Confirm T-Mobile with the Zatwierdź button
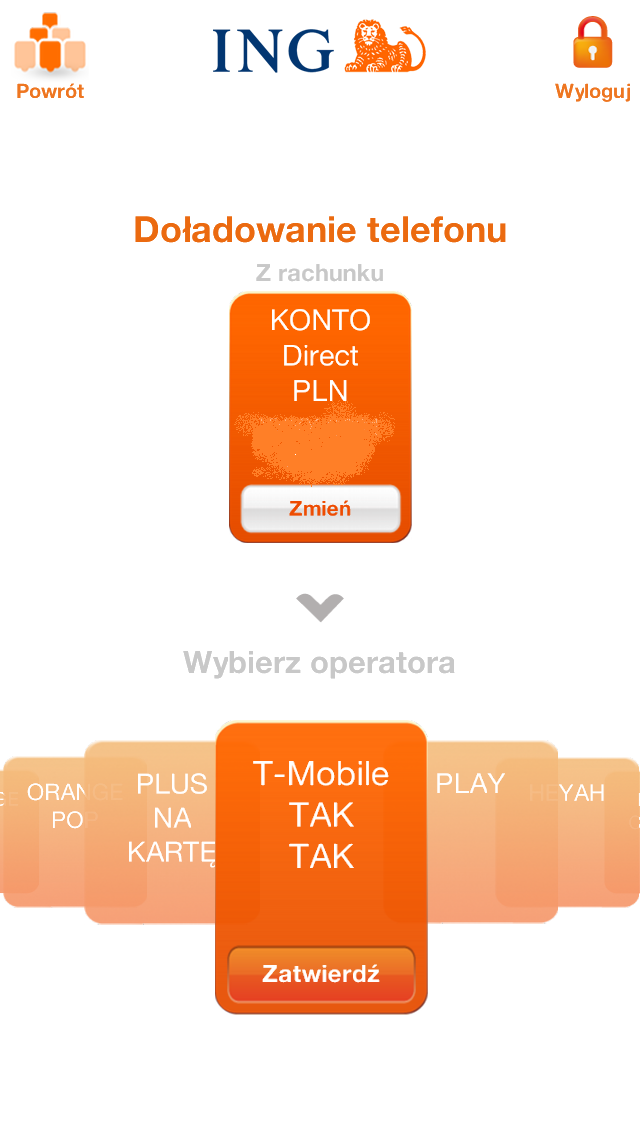 click(321, 973)
